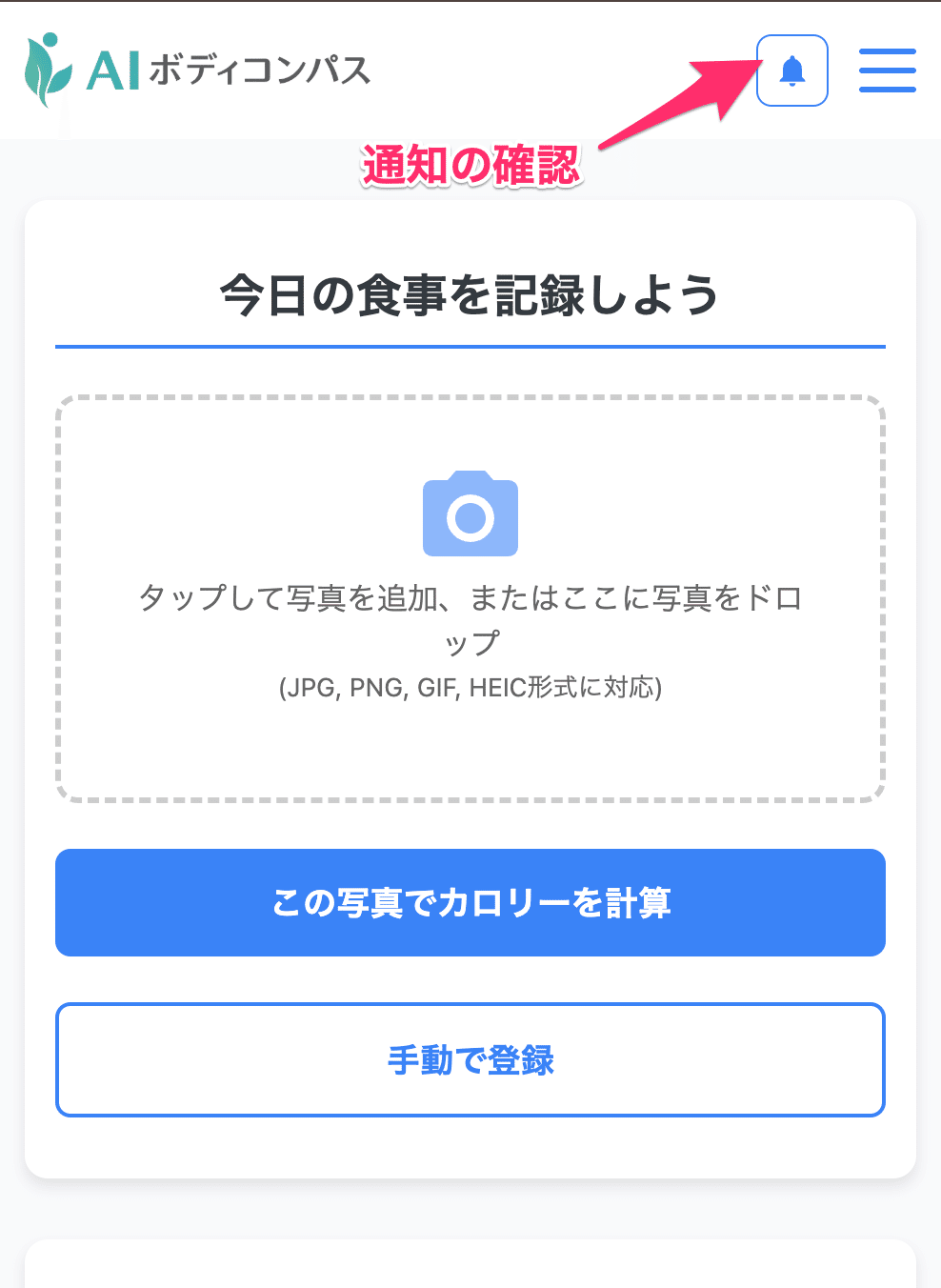Click the camera symbol inside the upload area

tap(470, 514)
